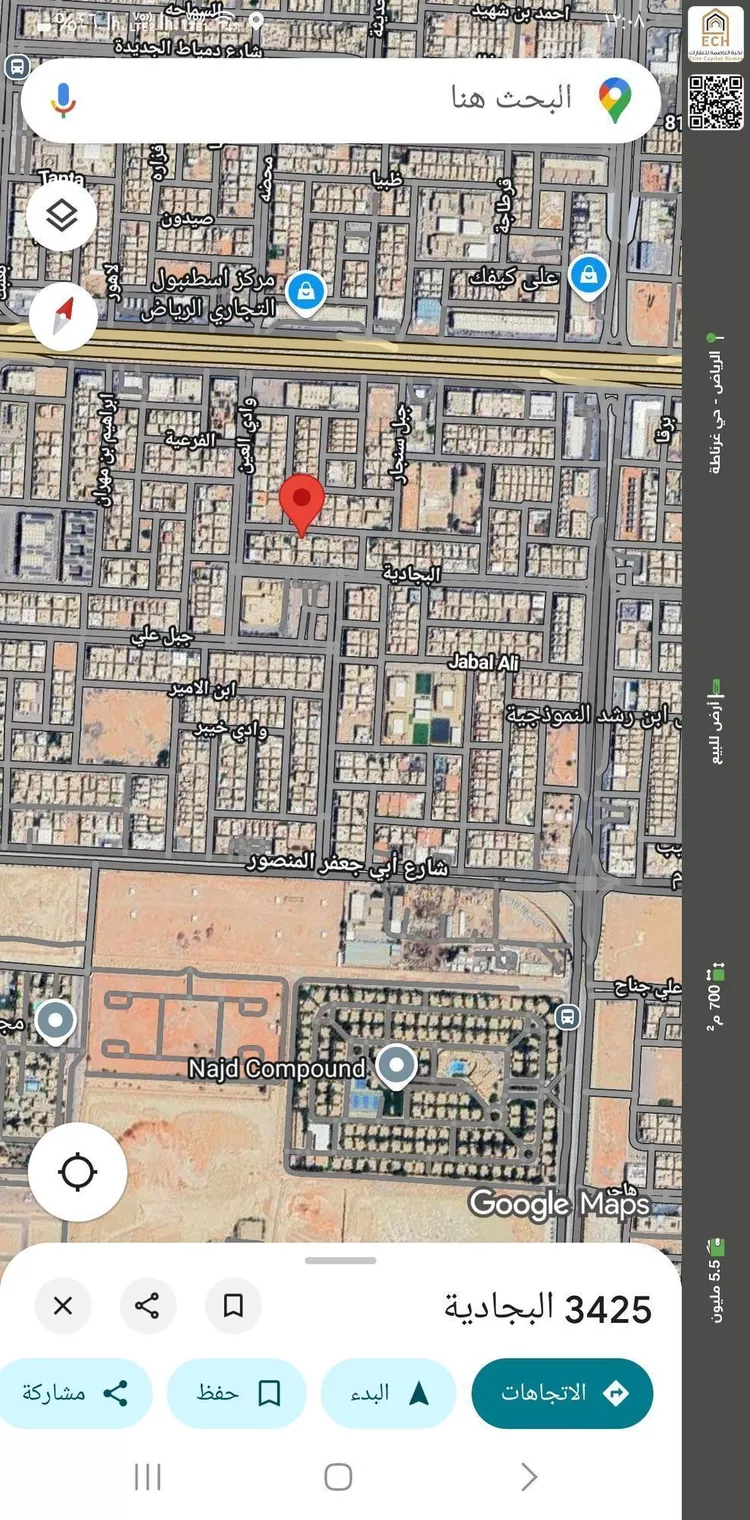Open the Istanbul Commercial Center shopping marker
Viewport: 750px width, 1520px height.
click(x=303, y=292)
